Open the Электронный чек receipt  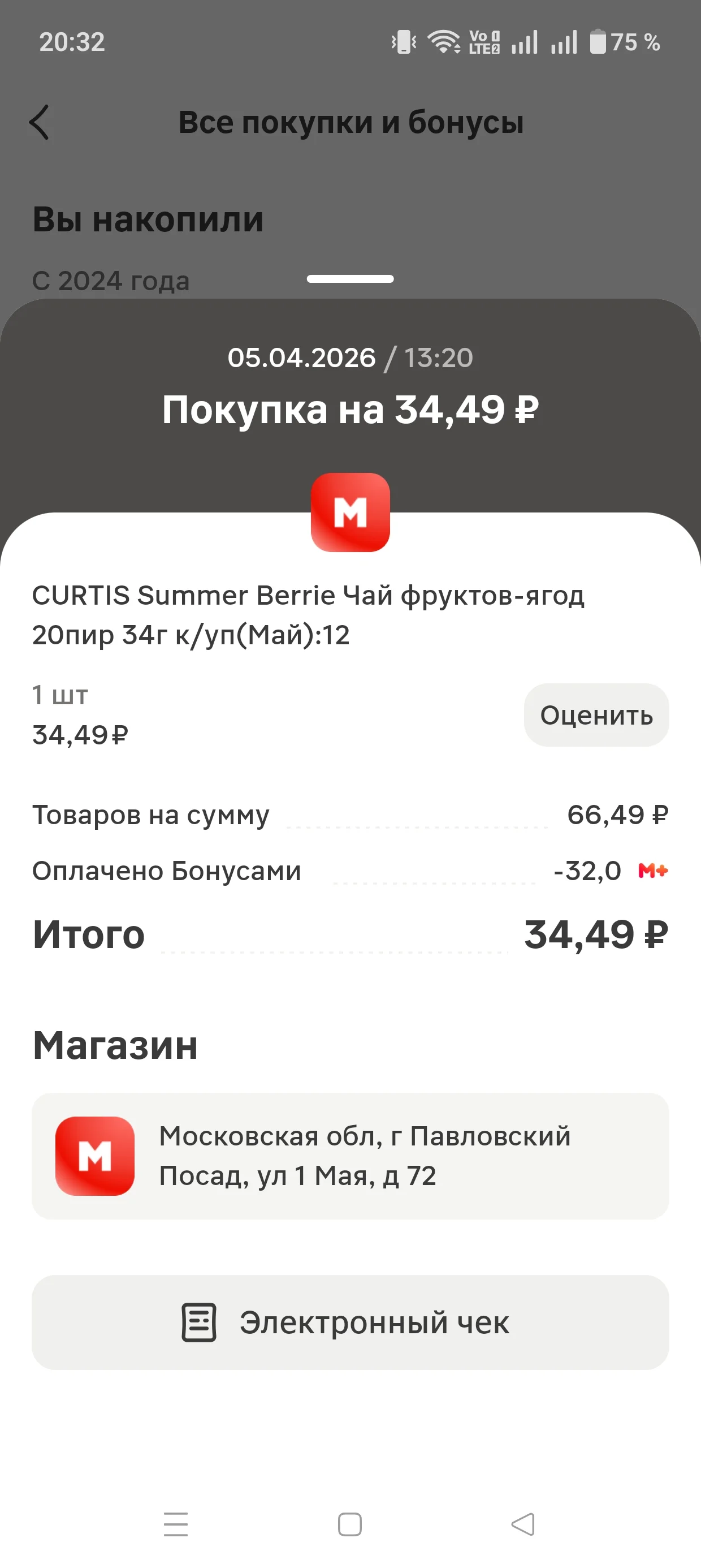[350, 1323]
